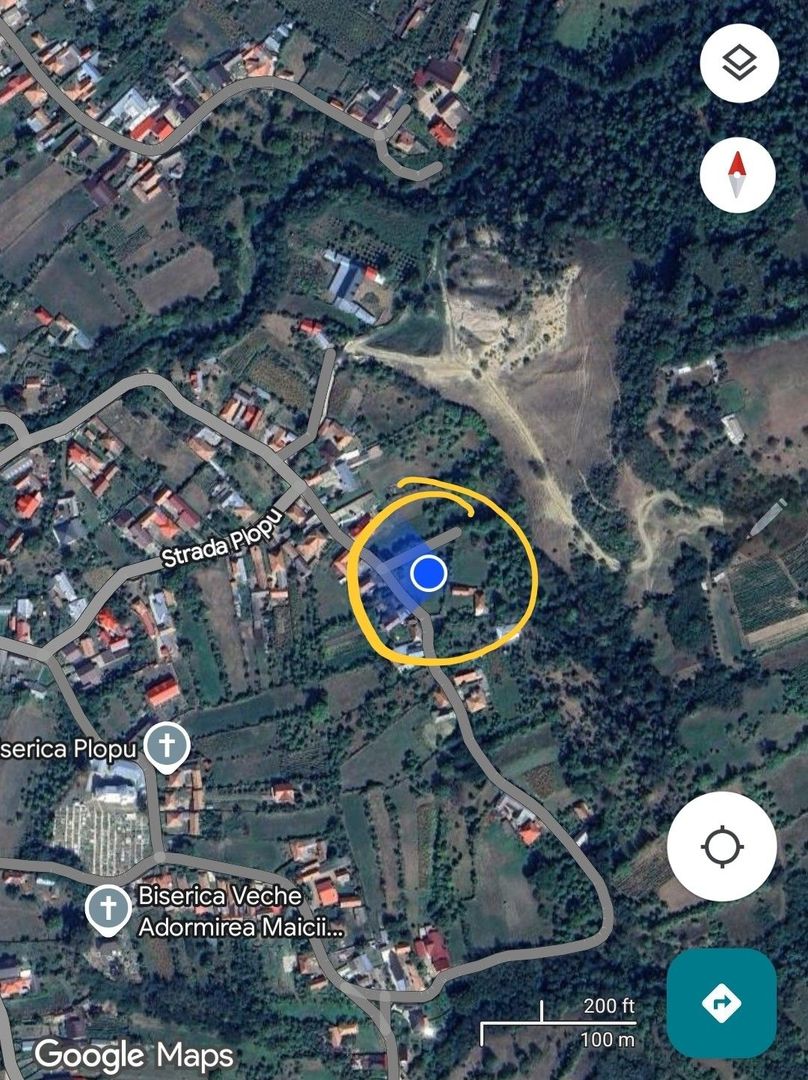The image size is (808, 1080).
Task: Open the map layers selector
Action: (739, 65)
